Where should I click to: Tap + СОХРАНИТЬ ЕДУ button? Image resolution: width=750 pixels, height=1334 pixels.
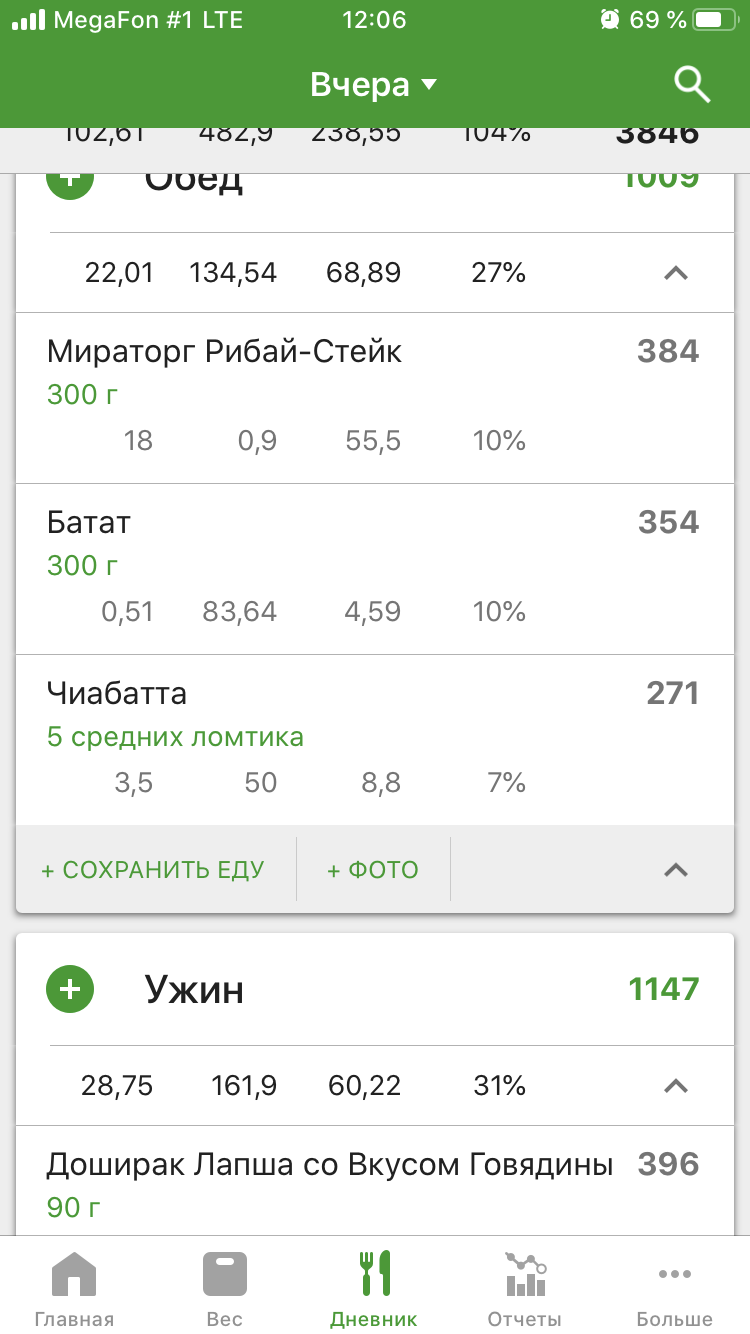click(153, 870)
